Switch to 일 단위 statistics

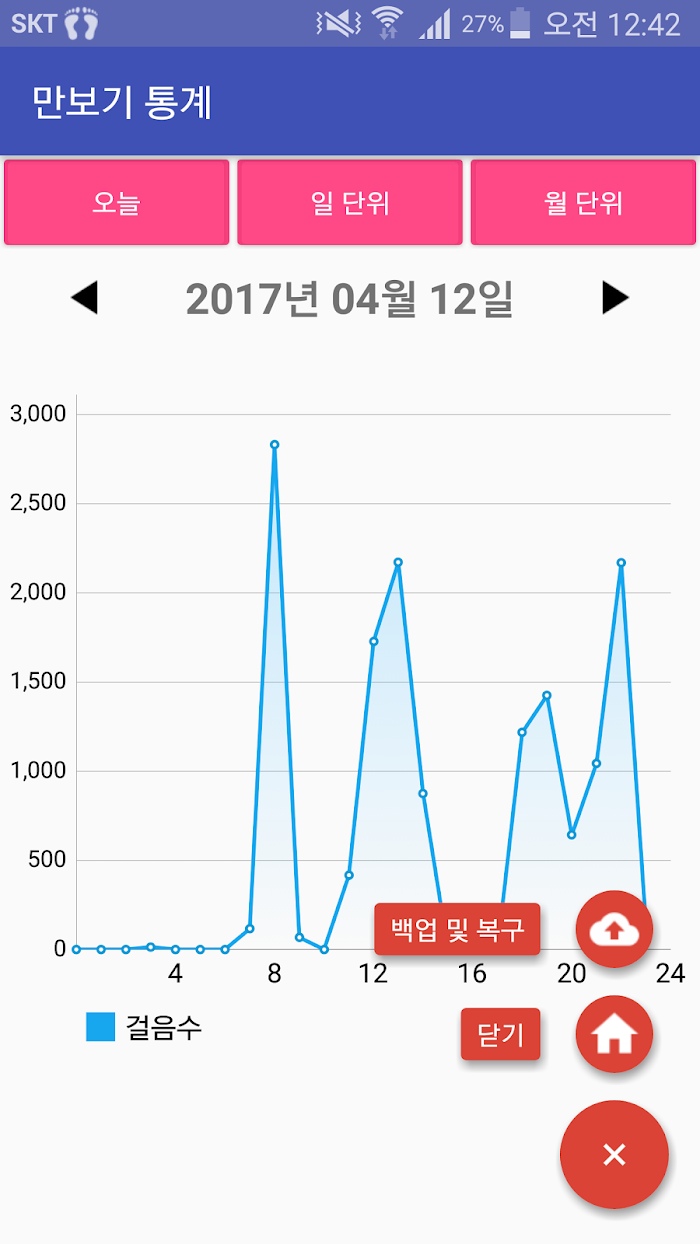tap(350, 202)
